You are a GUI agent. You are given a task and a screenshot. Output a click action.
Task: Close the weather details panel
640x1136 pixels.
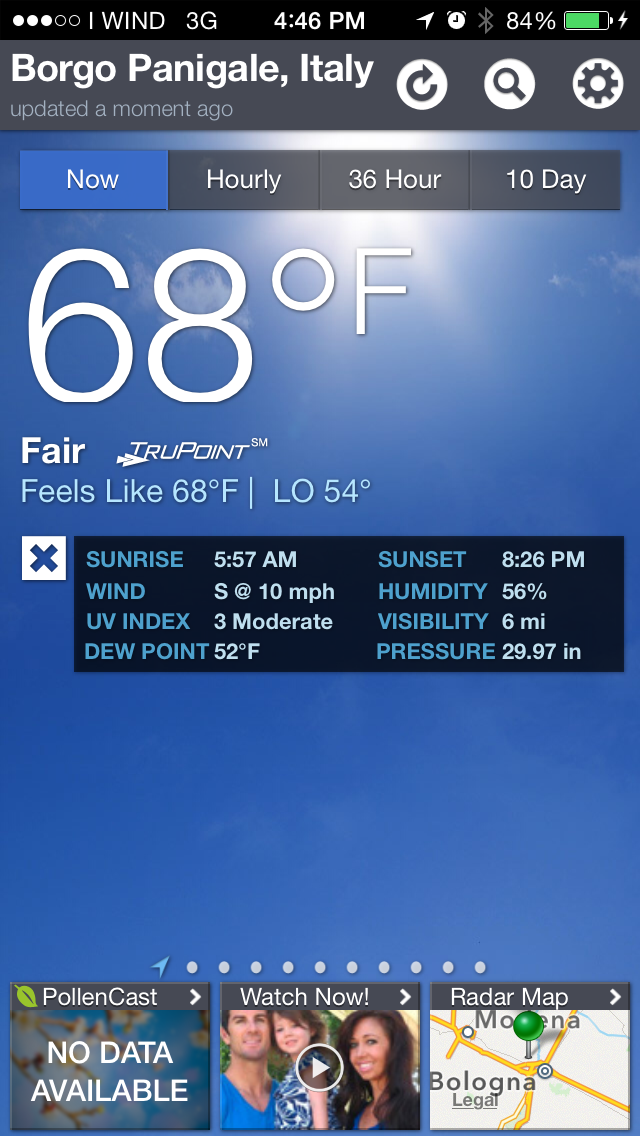coord(44,558)
